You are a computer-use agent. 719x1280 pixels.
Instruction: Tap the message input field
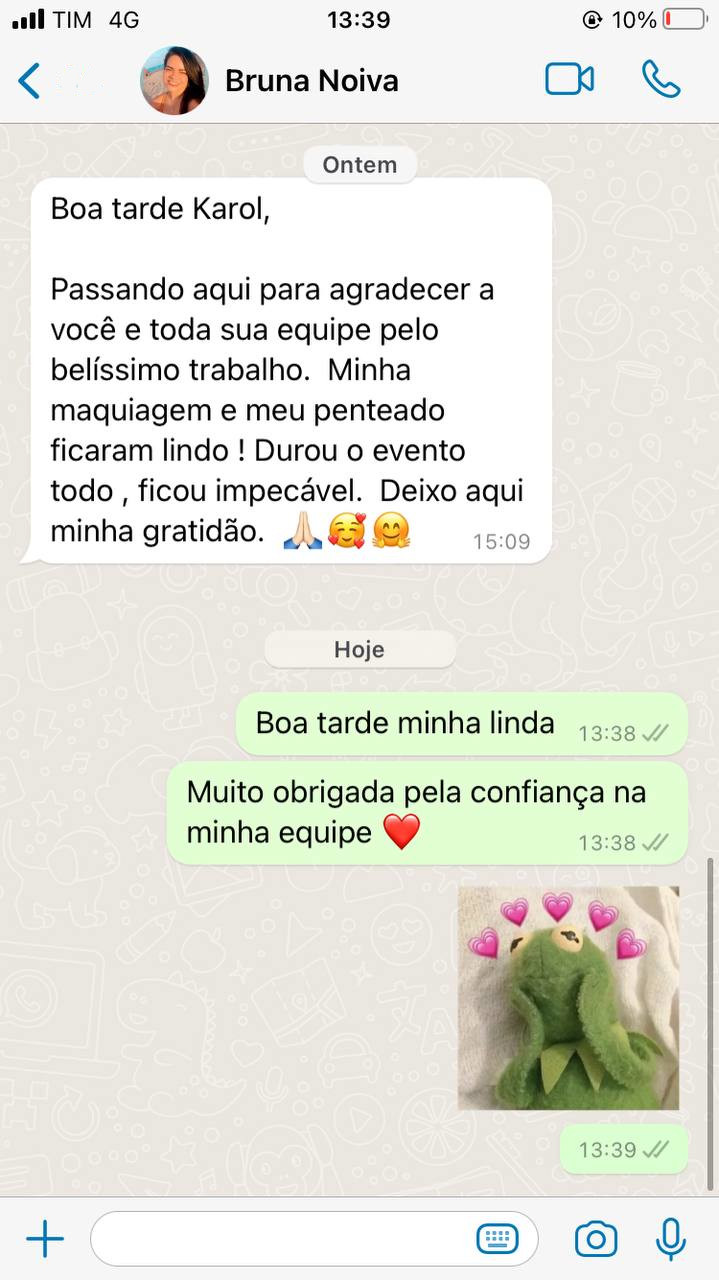(314, 1240)
